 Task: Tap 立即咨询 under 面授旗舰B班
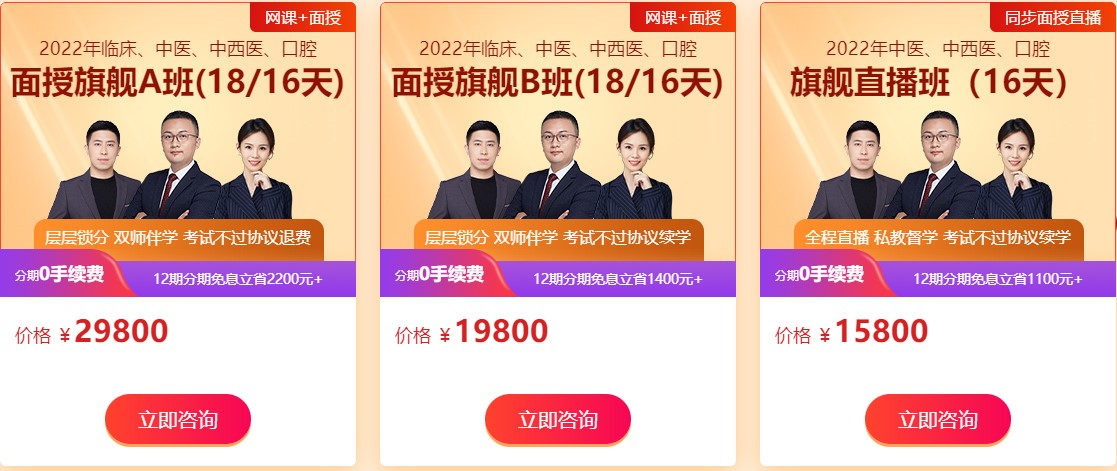[x=558, y=419]
